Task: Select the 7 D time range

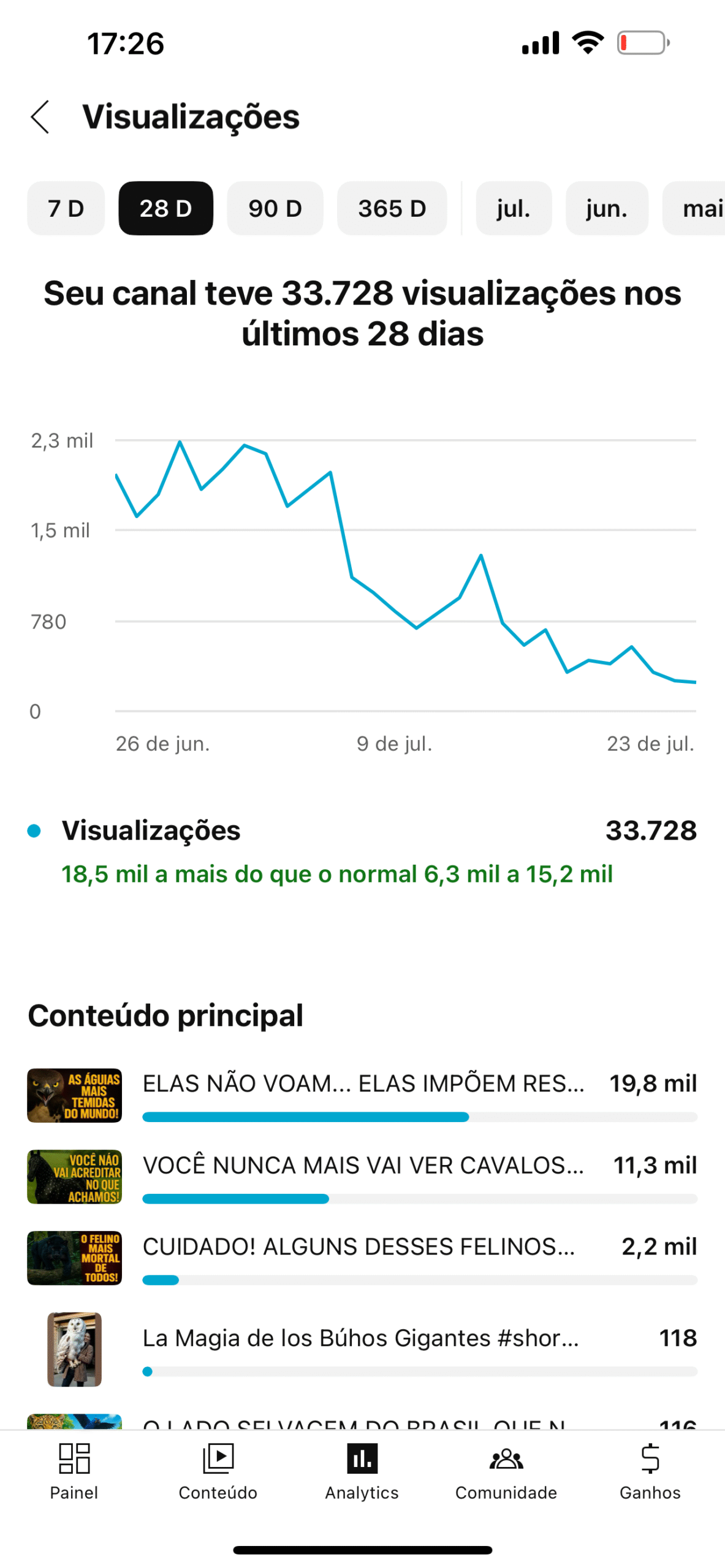Action: coord(66,208)
